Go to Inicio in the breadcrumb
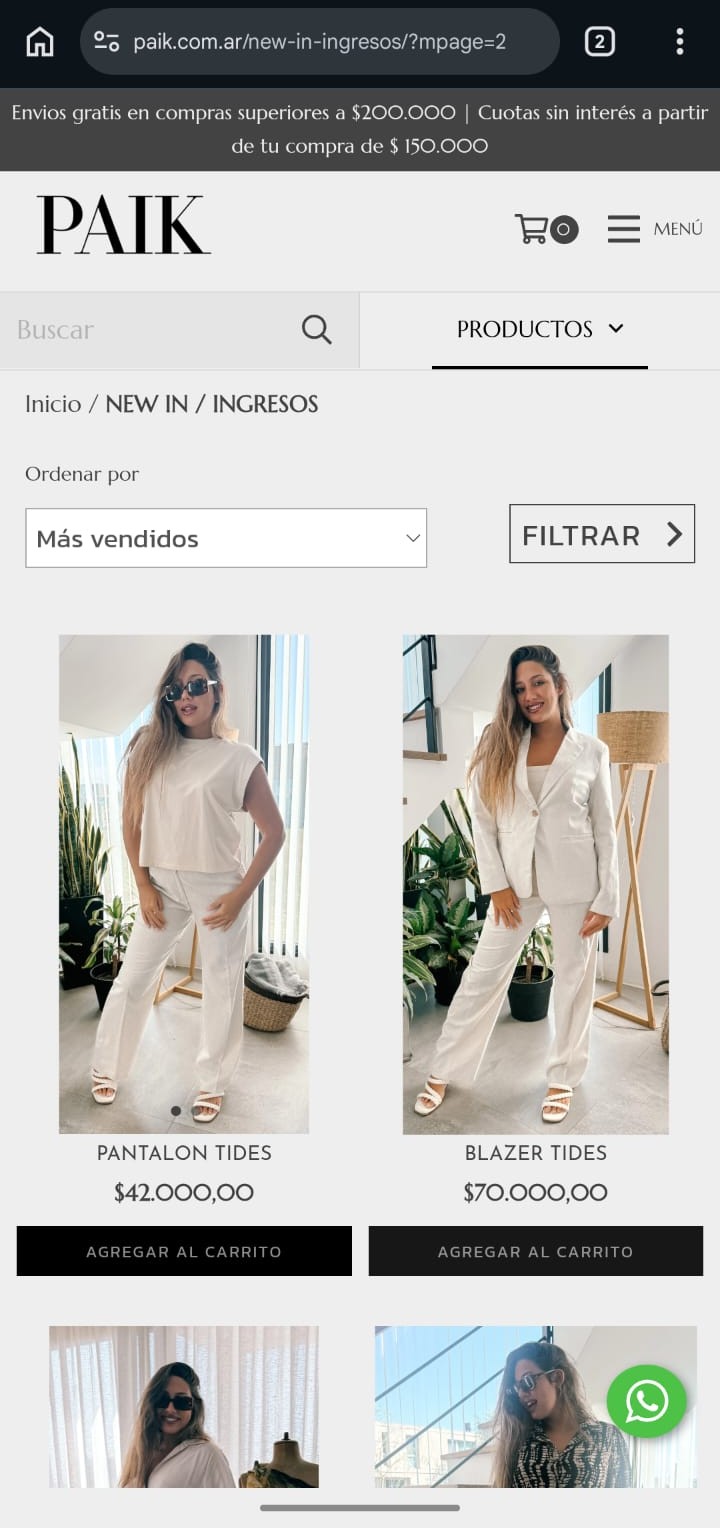This screenshot has height=1528, width=720. (x=53, y=404)
